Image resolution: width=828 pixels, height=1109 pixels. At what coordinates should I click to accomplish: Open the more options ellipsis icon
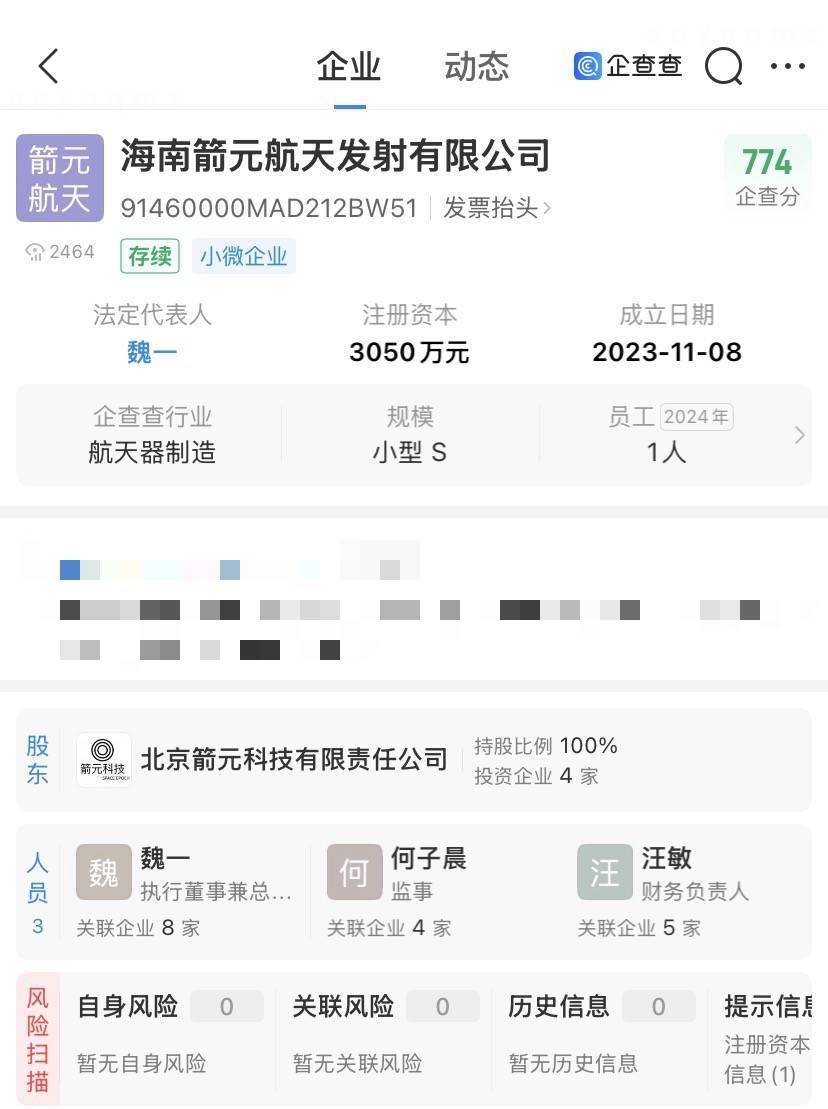[789, 66]
